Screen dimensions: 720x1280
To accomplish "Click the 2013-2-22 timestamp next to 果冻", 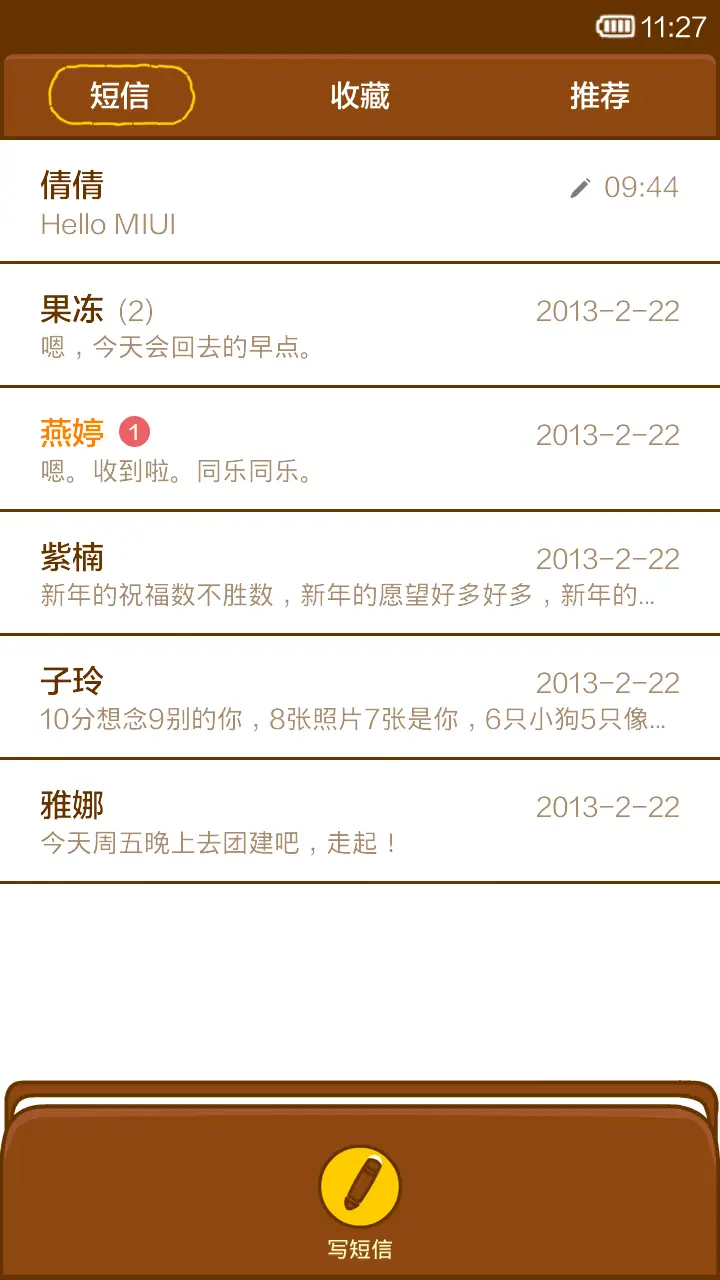I will (608, 311).
